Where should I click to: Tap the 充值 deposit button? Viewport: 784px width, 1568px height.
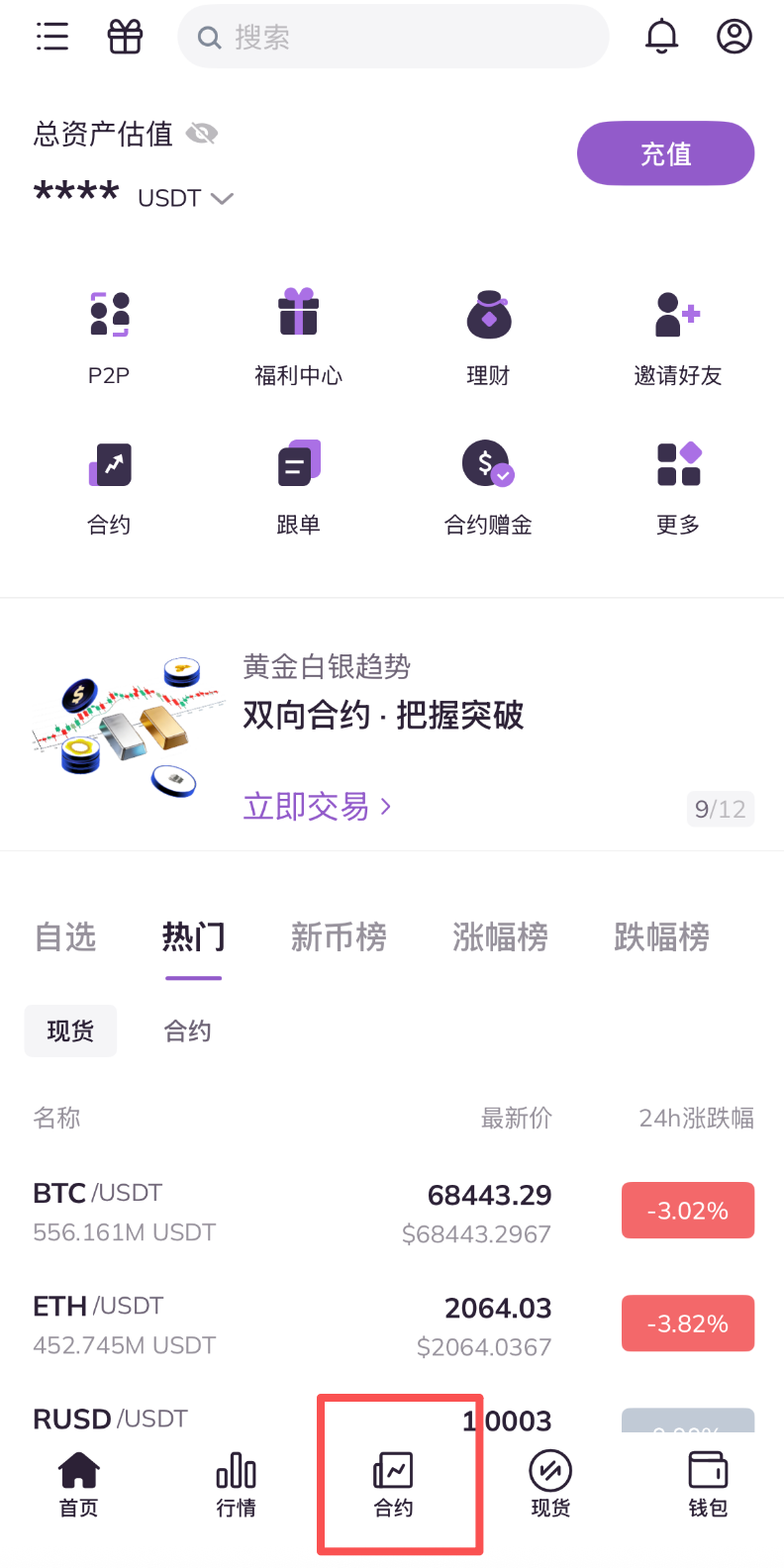pos(665,153)
